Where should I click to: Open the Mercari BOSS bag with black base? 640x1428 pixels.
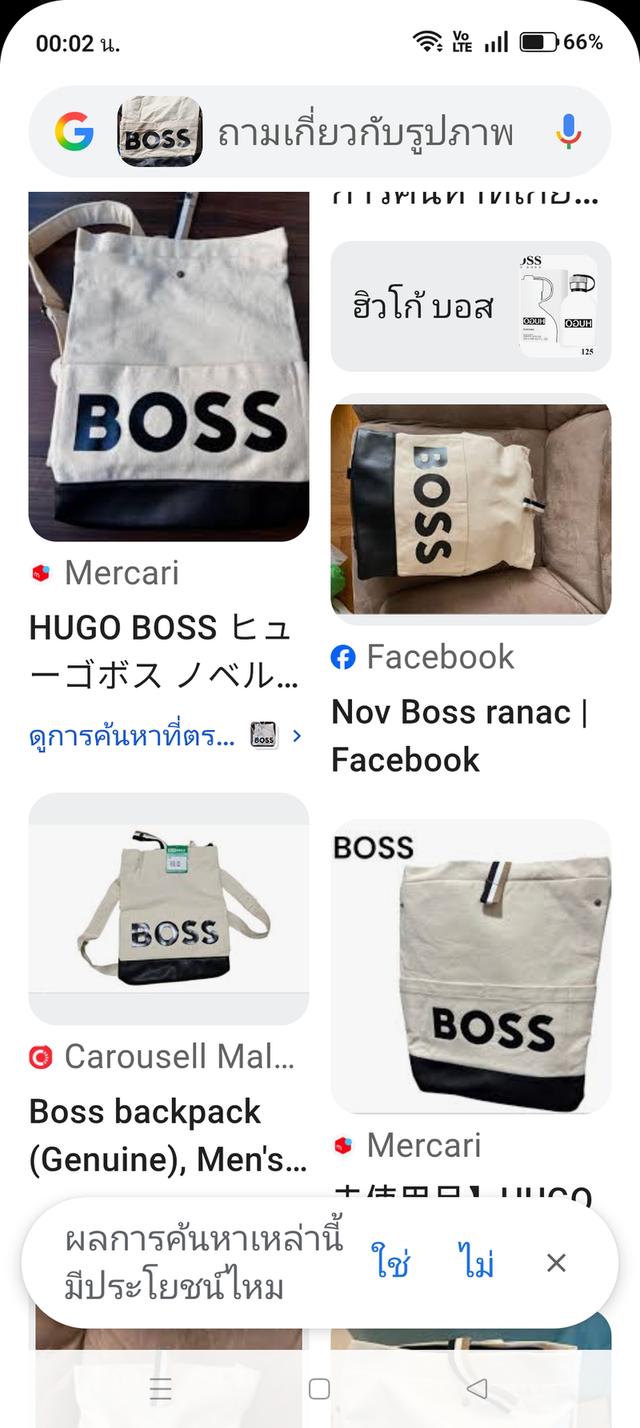pos(470,965)
